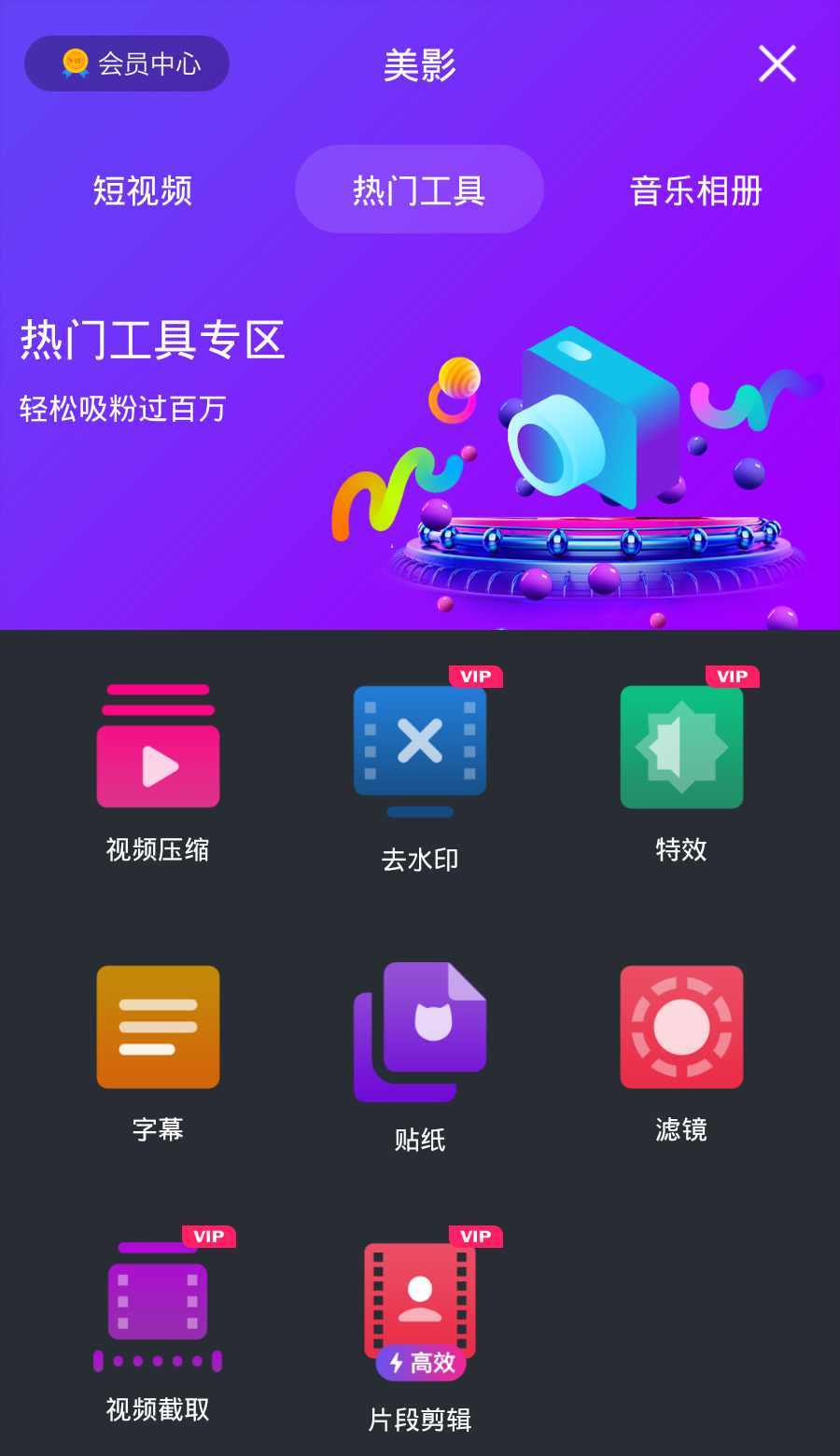
Task: Open the 会员中心 member center
Action: tap(127, 63)
